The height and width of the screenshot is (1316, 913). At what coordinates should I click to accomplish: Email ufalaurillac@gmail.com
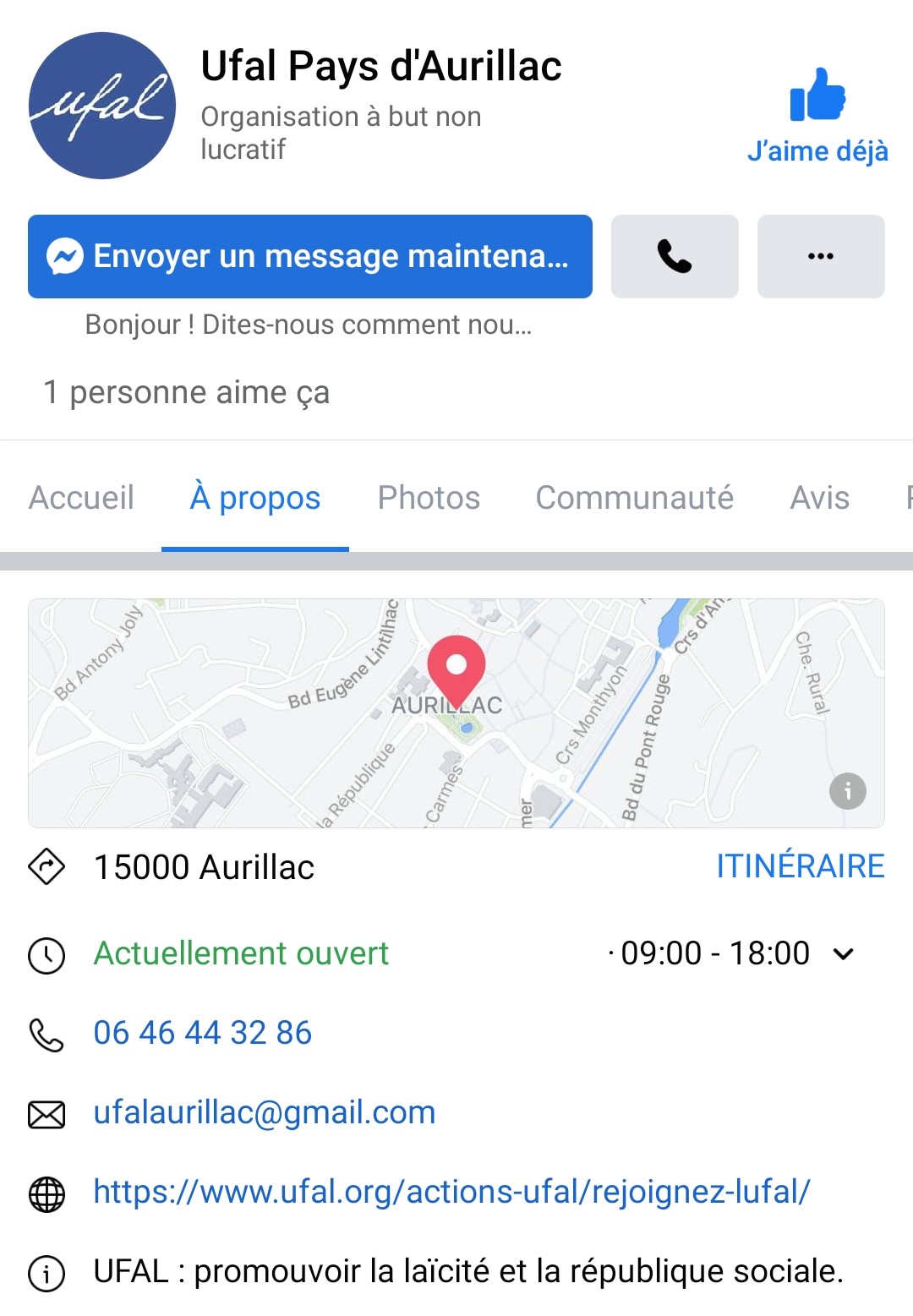pyautogui.click(x=265, y=1112)
